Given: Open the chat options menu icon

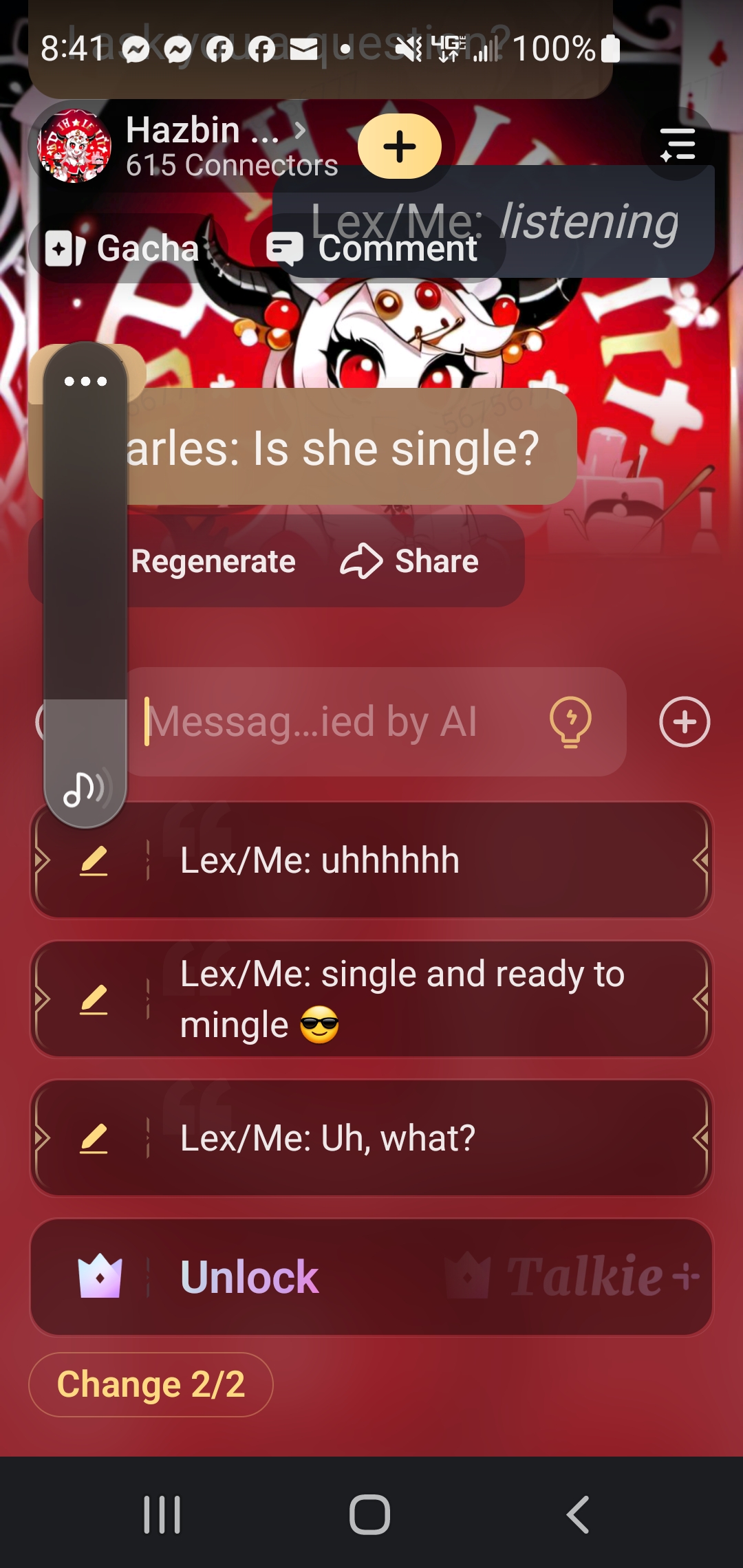Looking at the screenshot, I should 678,145.
